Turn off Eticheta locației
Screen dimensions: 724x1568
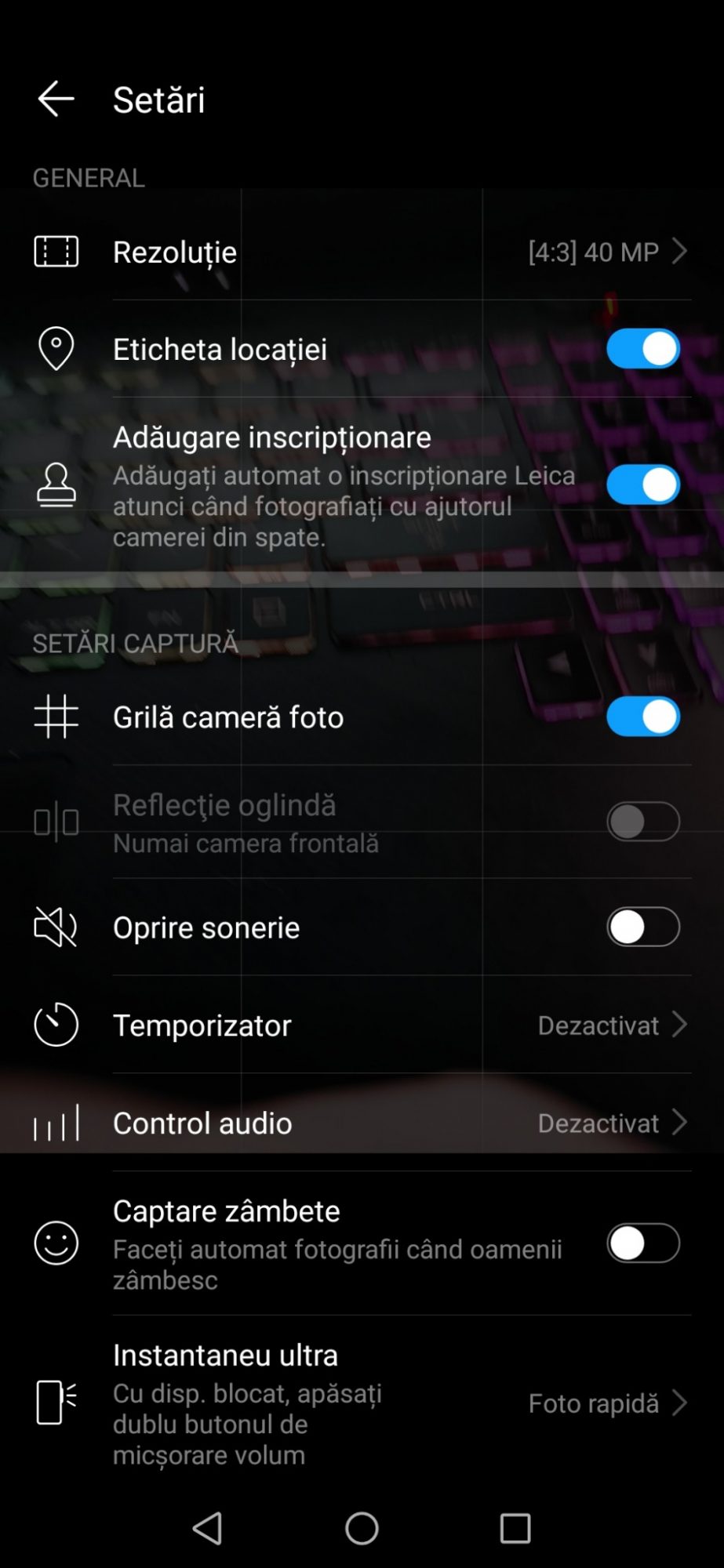click(x=642, y=349)
